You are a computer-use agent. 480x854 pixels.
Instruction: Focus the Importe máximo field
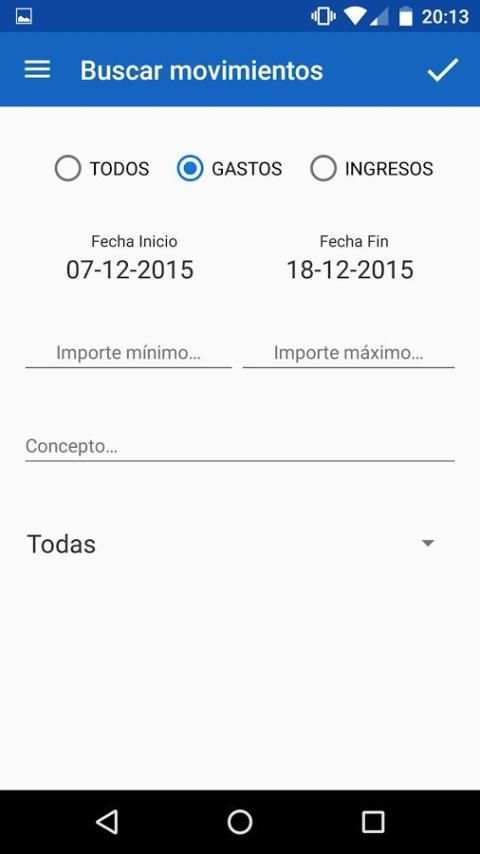(349, 353)
